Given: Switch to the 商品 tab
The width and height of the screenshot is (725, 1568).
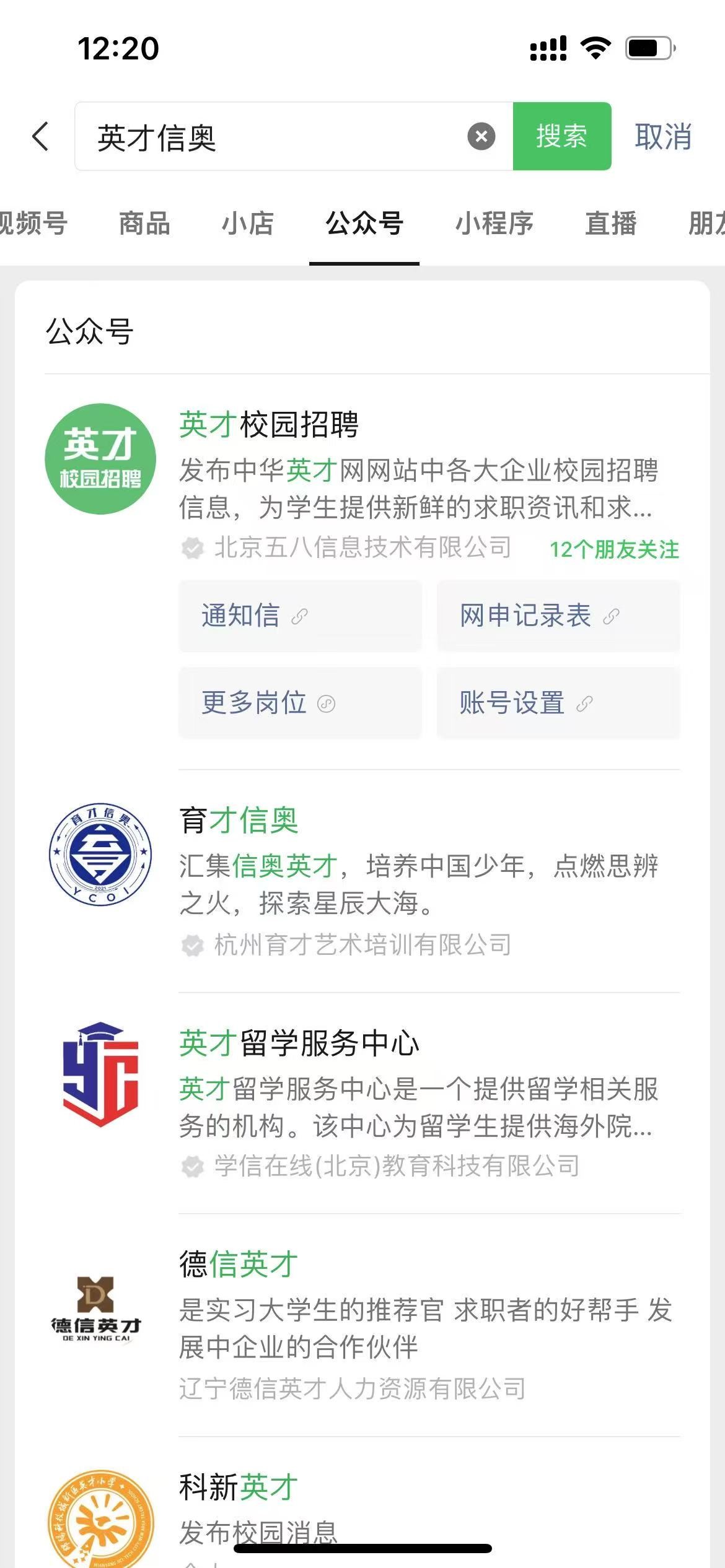Looking at the screenshot, I should click(144, 224).
